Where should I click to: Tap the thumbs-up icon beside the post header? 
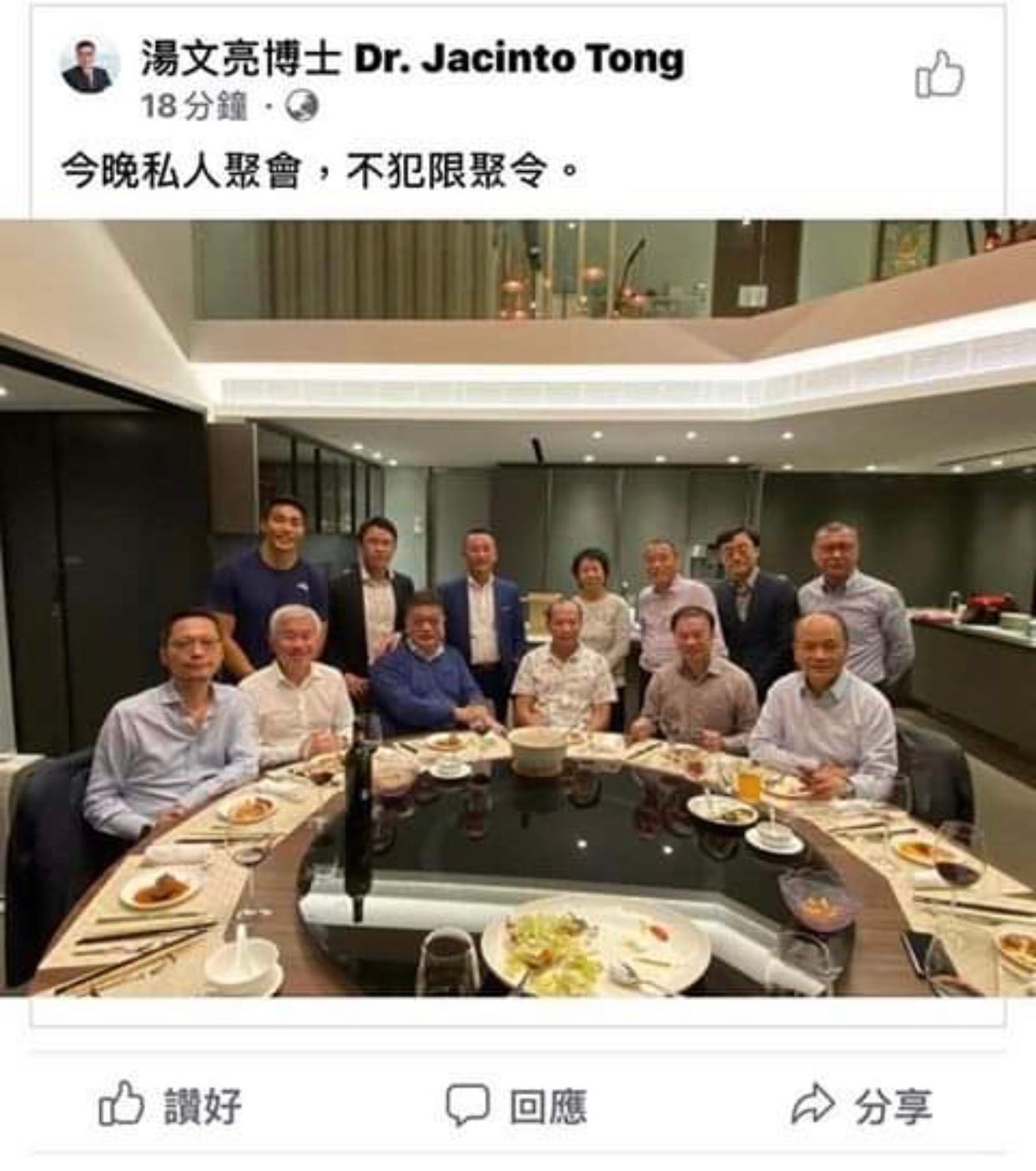click(939, 75)
